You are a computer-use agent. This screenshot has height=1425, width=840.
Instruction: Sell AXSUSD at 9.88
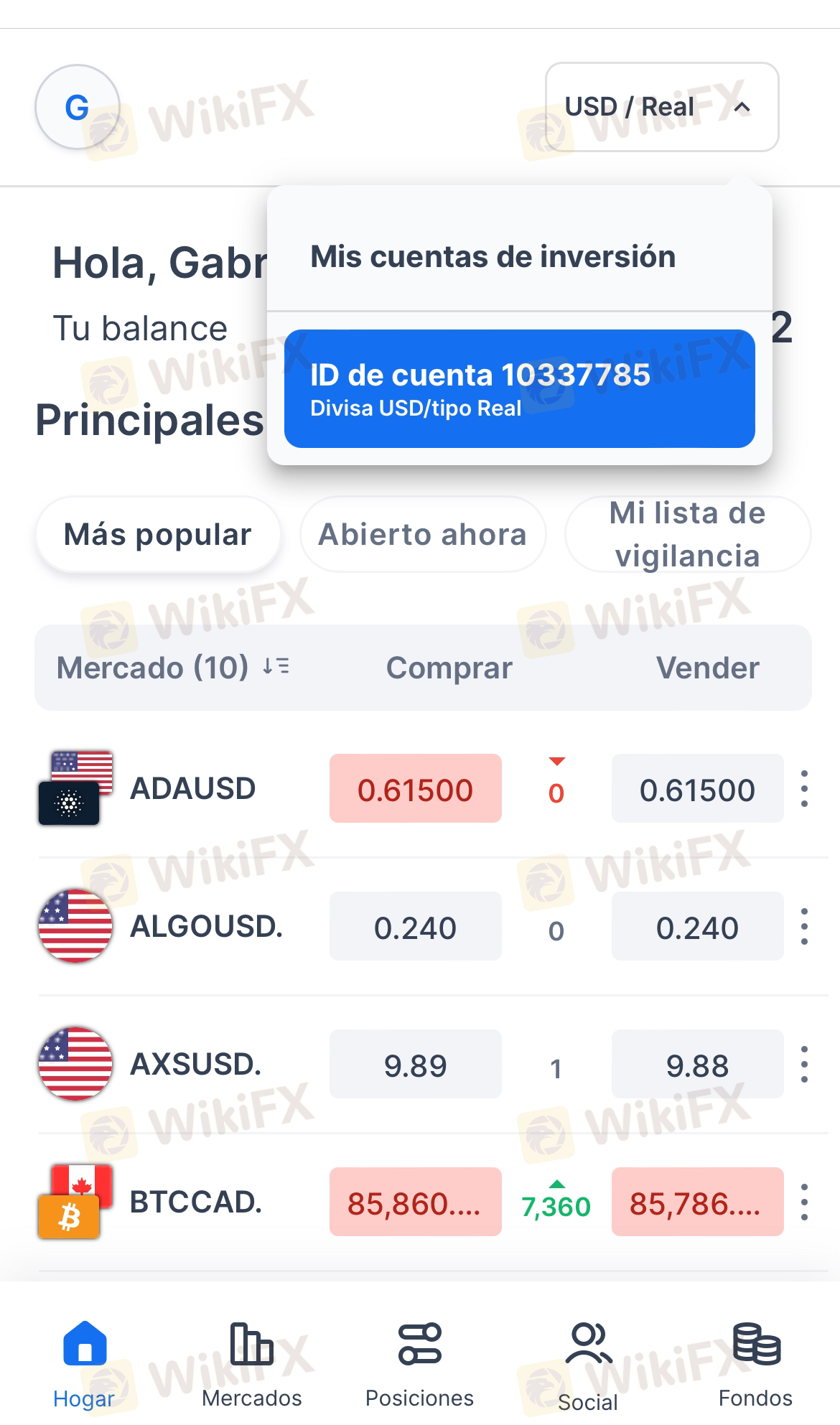click(x=696, y=1065)
